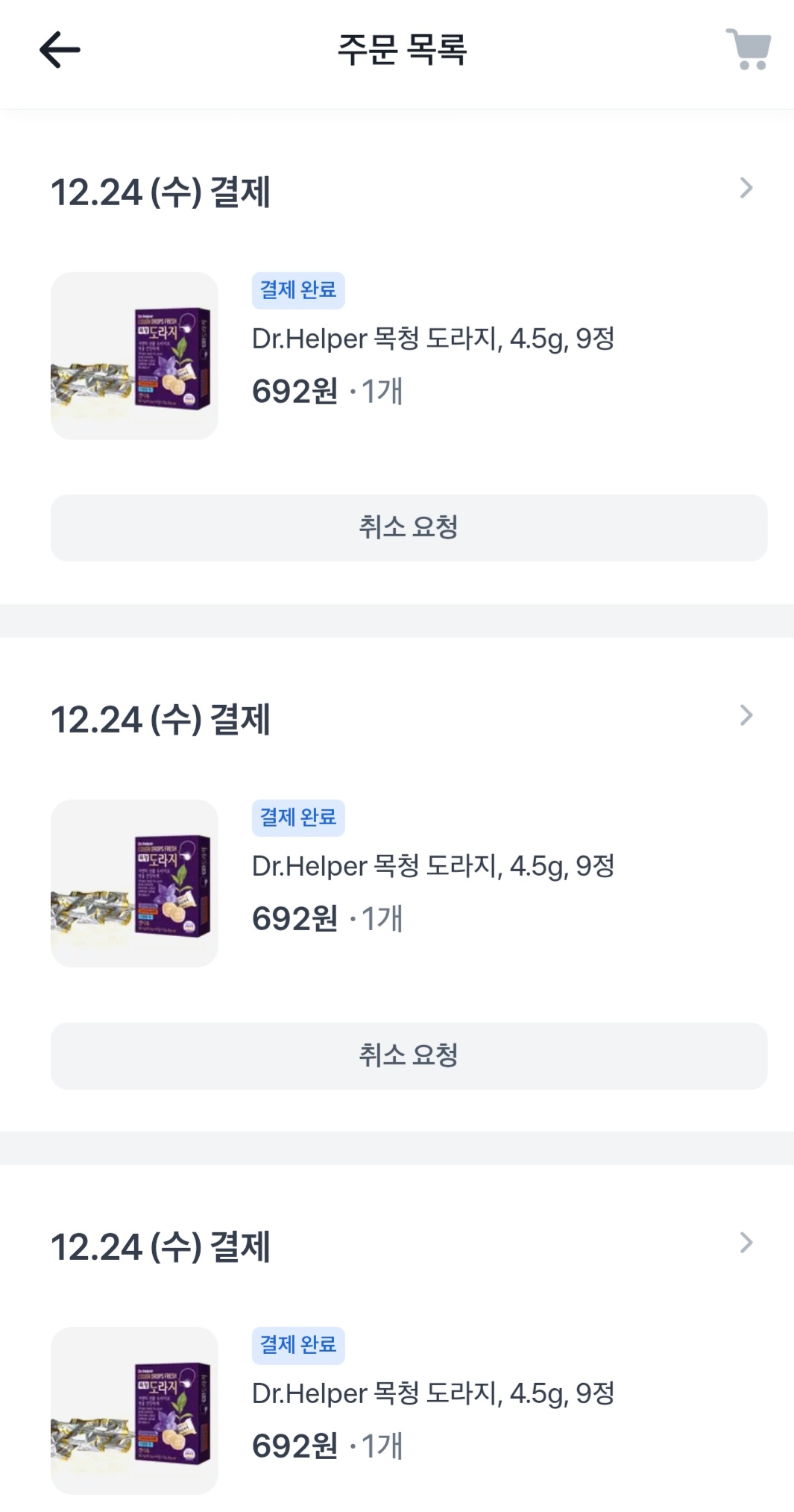Open details of the first 12.24 order
This screenshot has height=1512, width=794.
click(x=746, y=189)
